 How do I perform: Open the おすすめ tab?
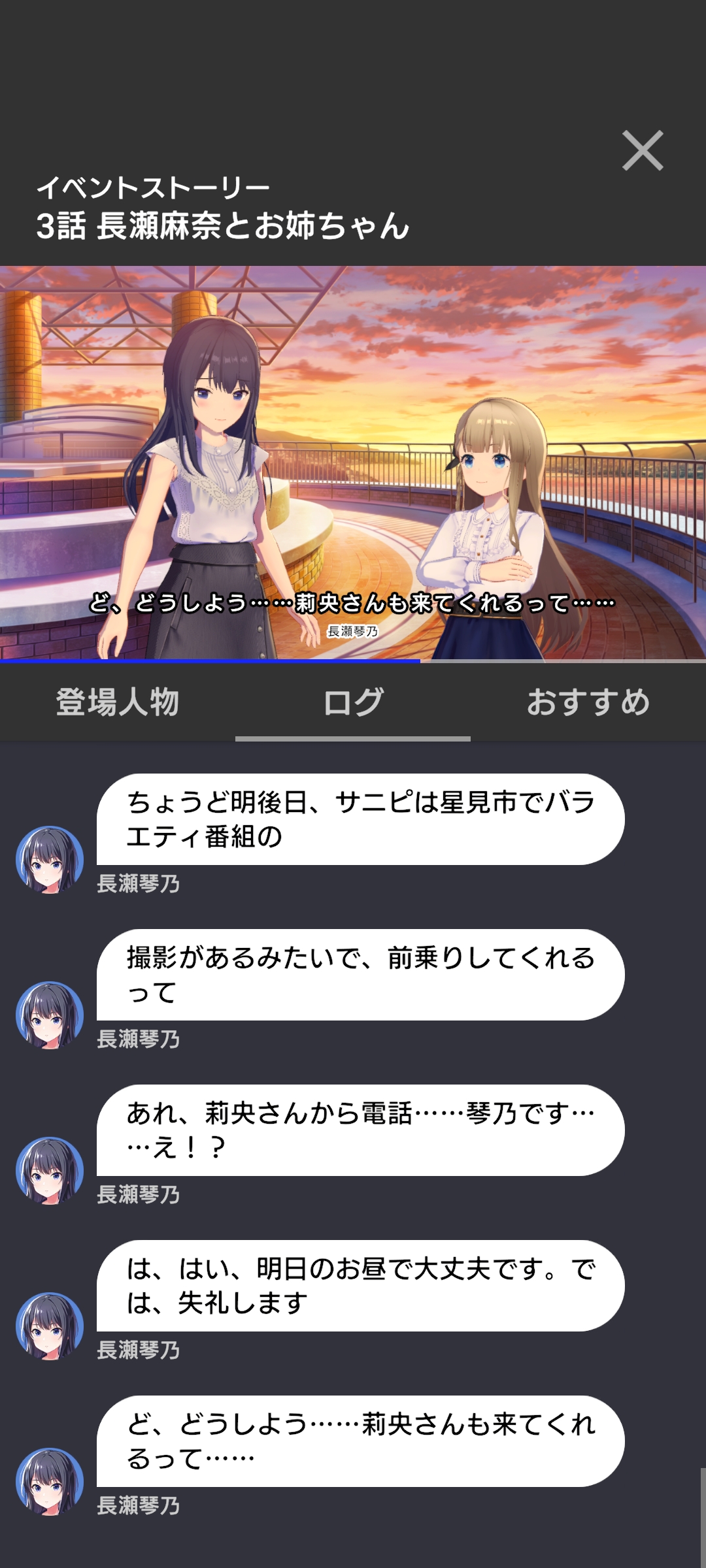point(588,703)
